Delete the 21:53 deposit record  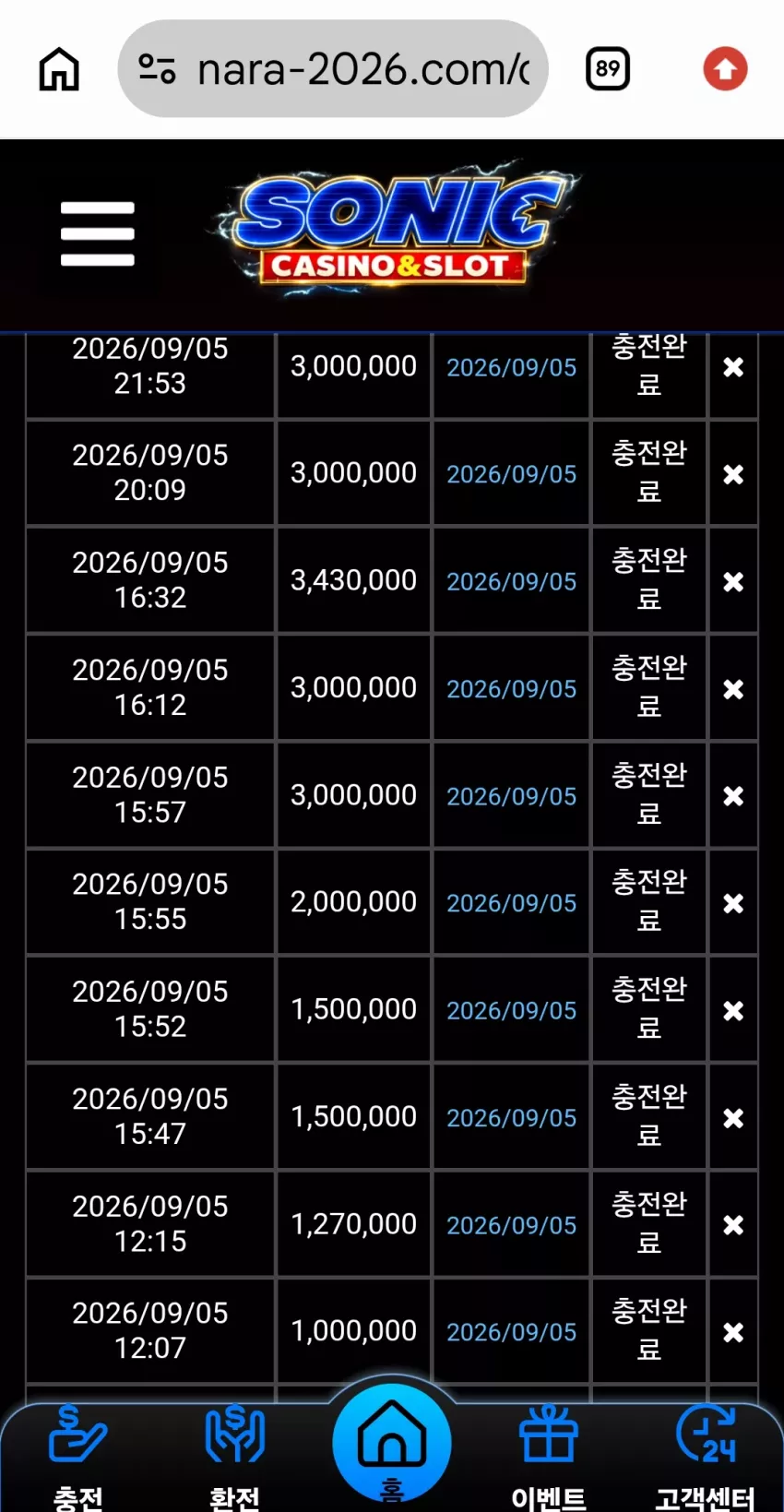click(733, 367)
